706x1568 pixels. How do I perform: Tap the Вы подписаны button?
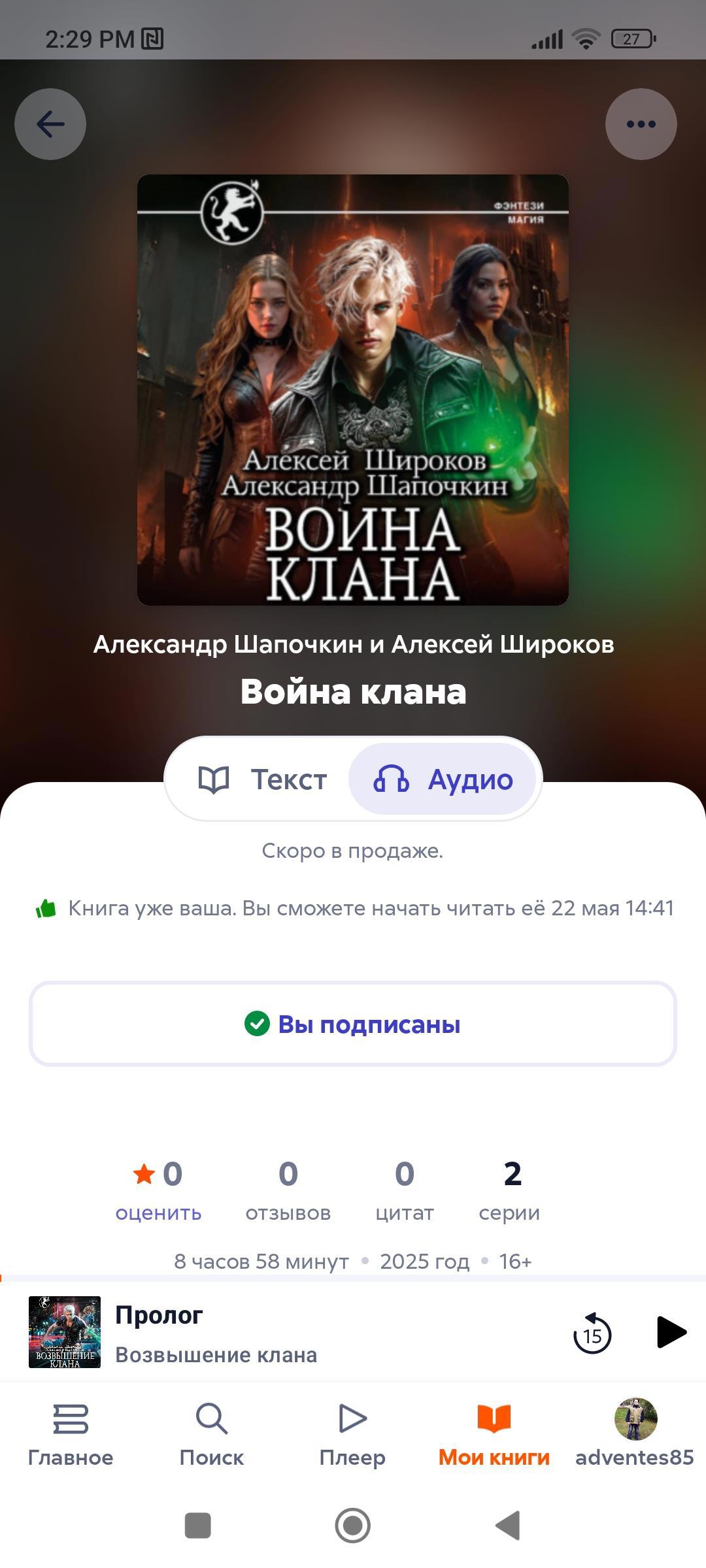353,1024
